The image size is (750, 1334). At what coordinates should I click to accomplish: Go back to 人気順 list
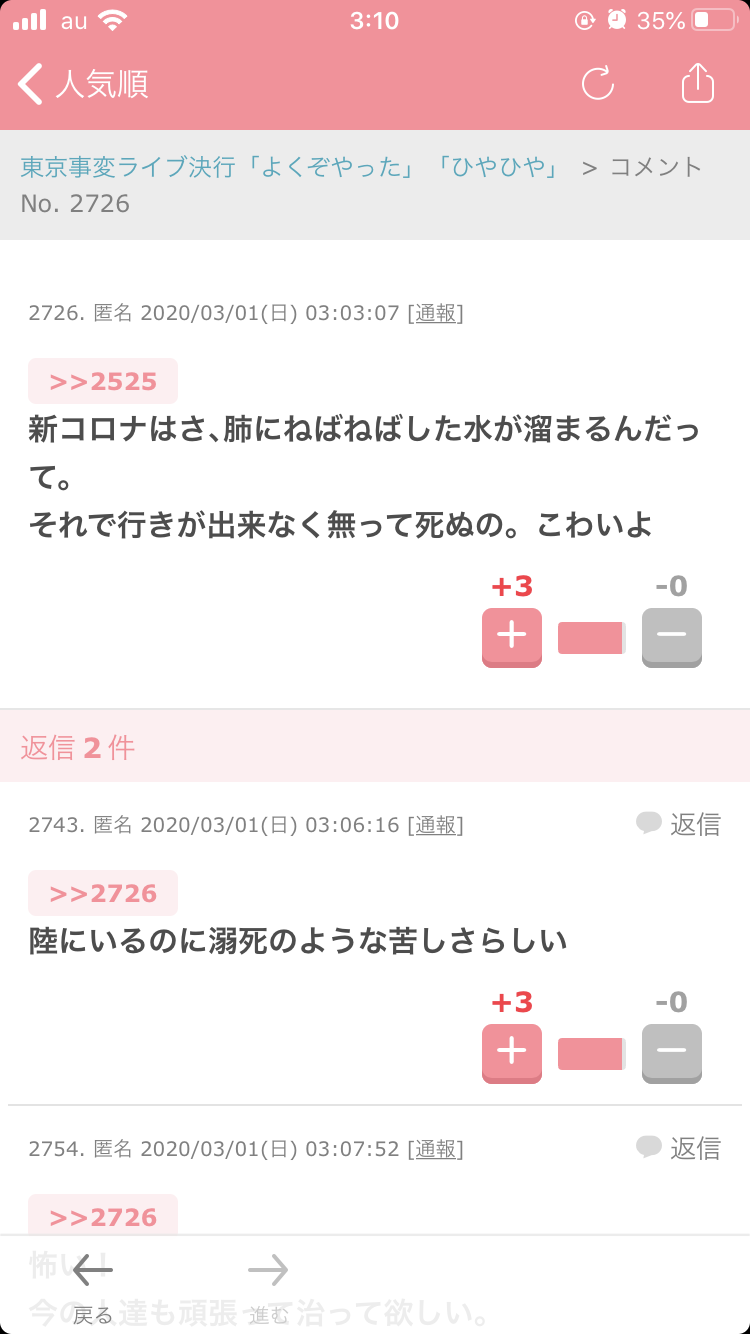tap(84, 84)
